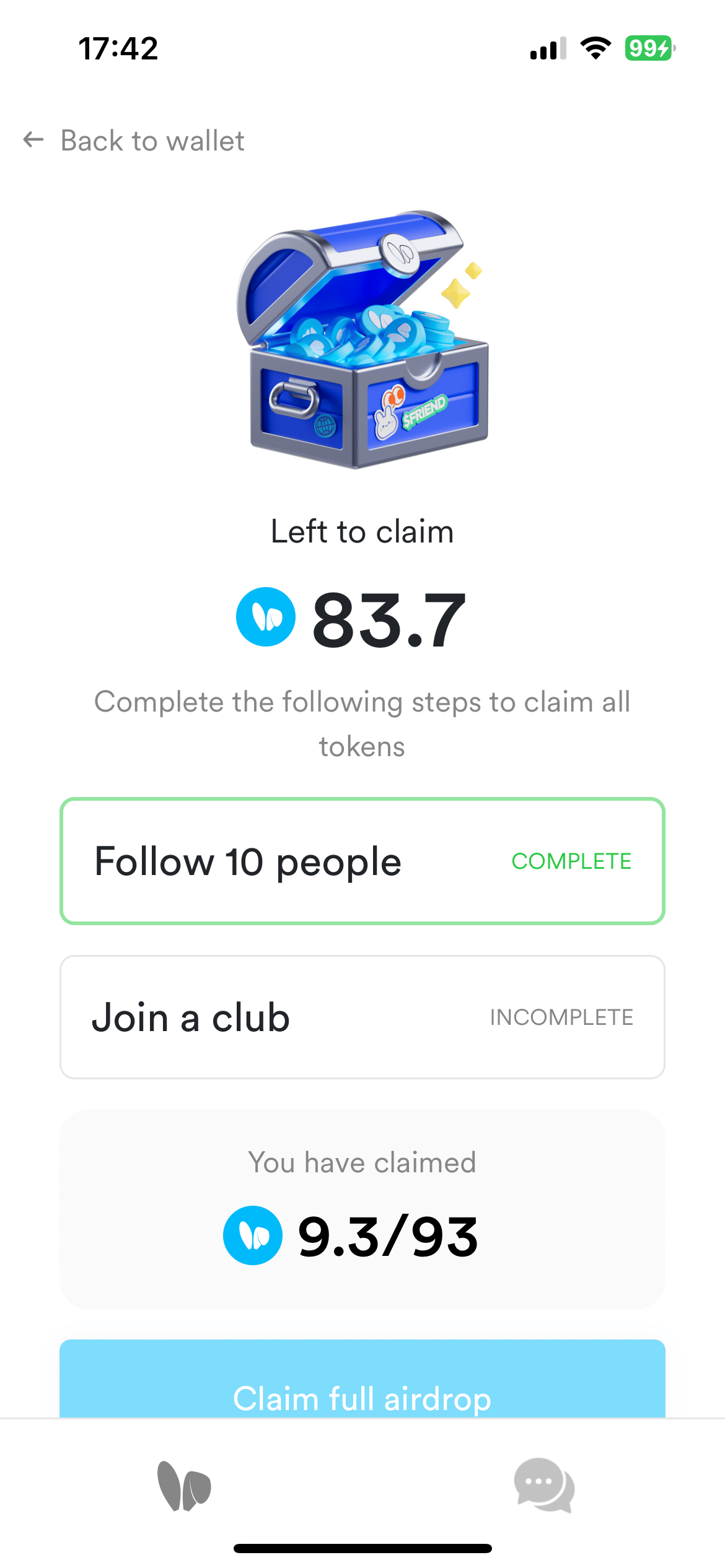Screen dimensions: 725x1568
Task: Switch to the bunny-ears home tab
Action: [184, 1486]
